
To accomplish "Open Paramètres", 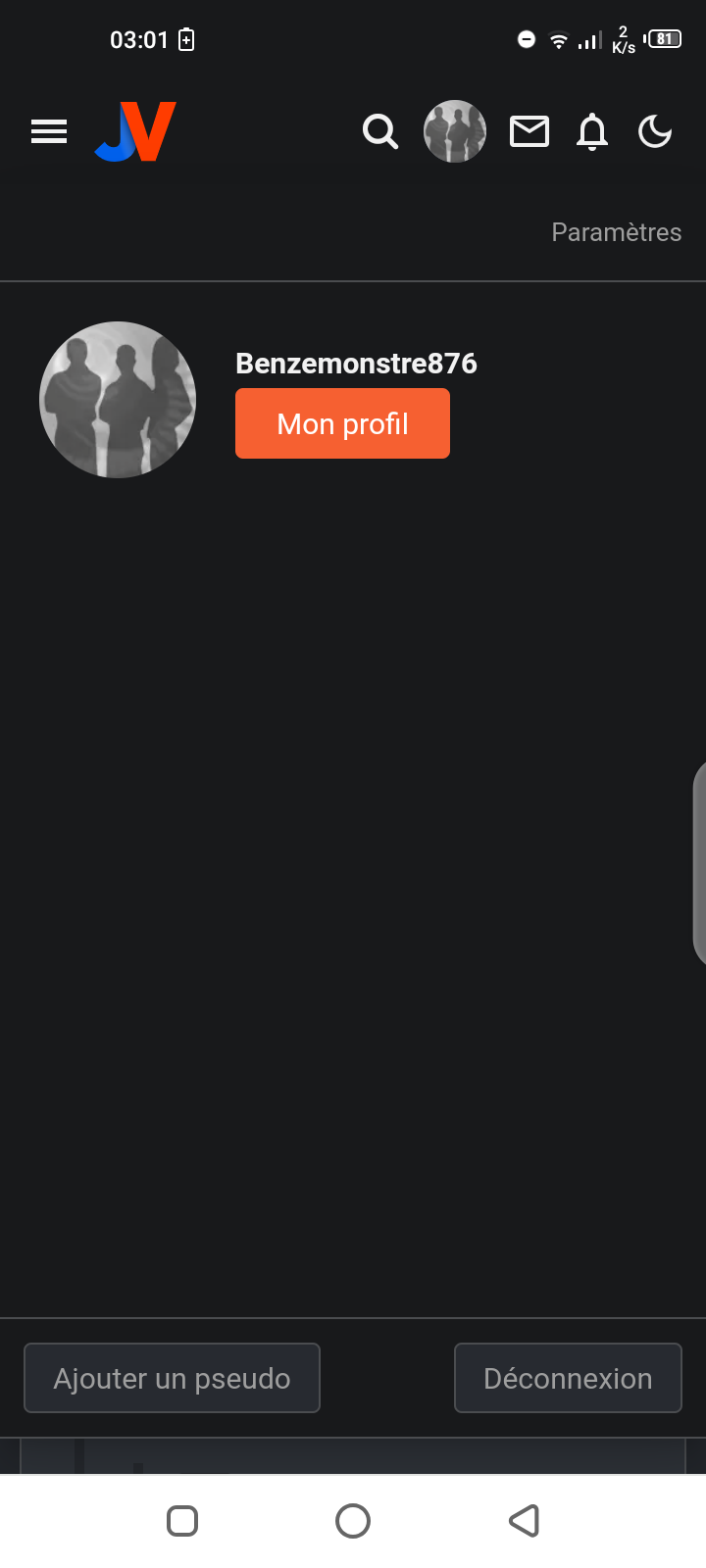I will point(616,232).
